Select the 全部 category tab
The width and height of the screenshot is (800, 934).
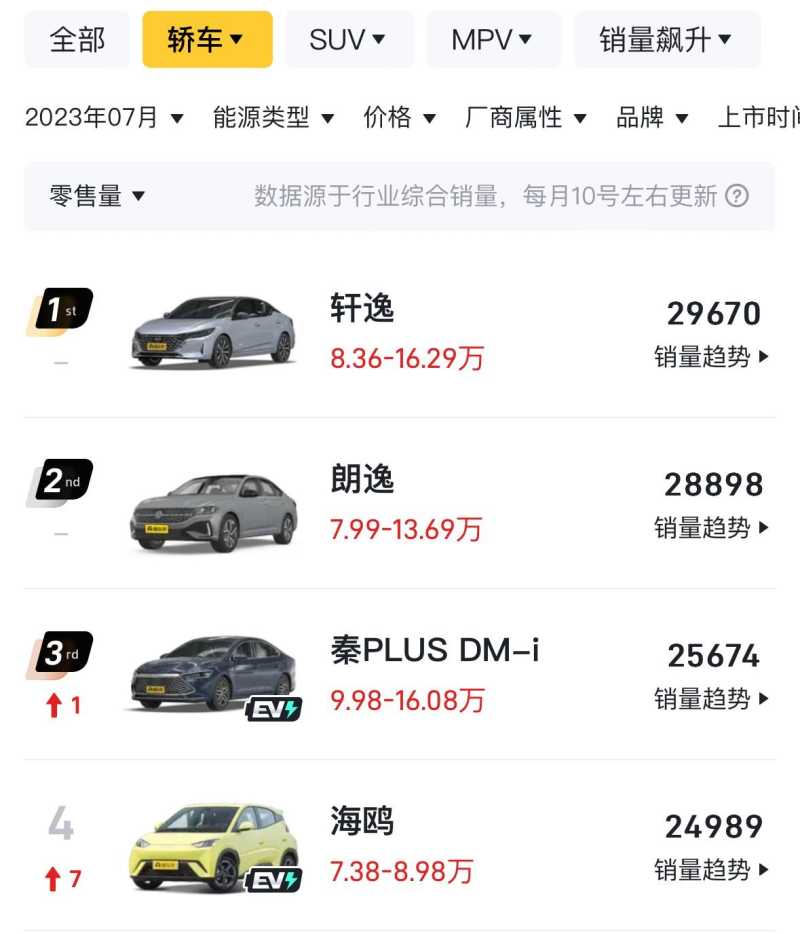(x=77, y=40)
